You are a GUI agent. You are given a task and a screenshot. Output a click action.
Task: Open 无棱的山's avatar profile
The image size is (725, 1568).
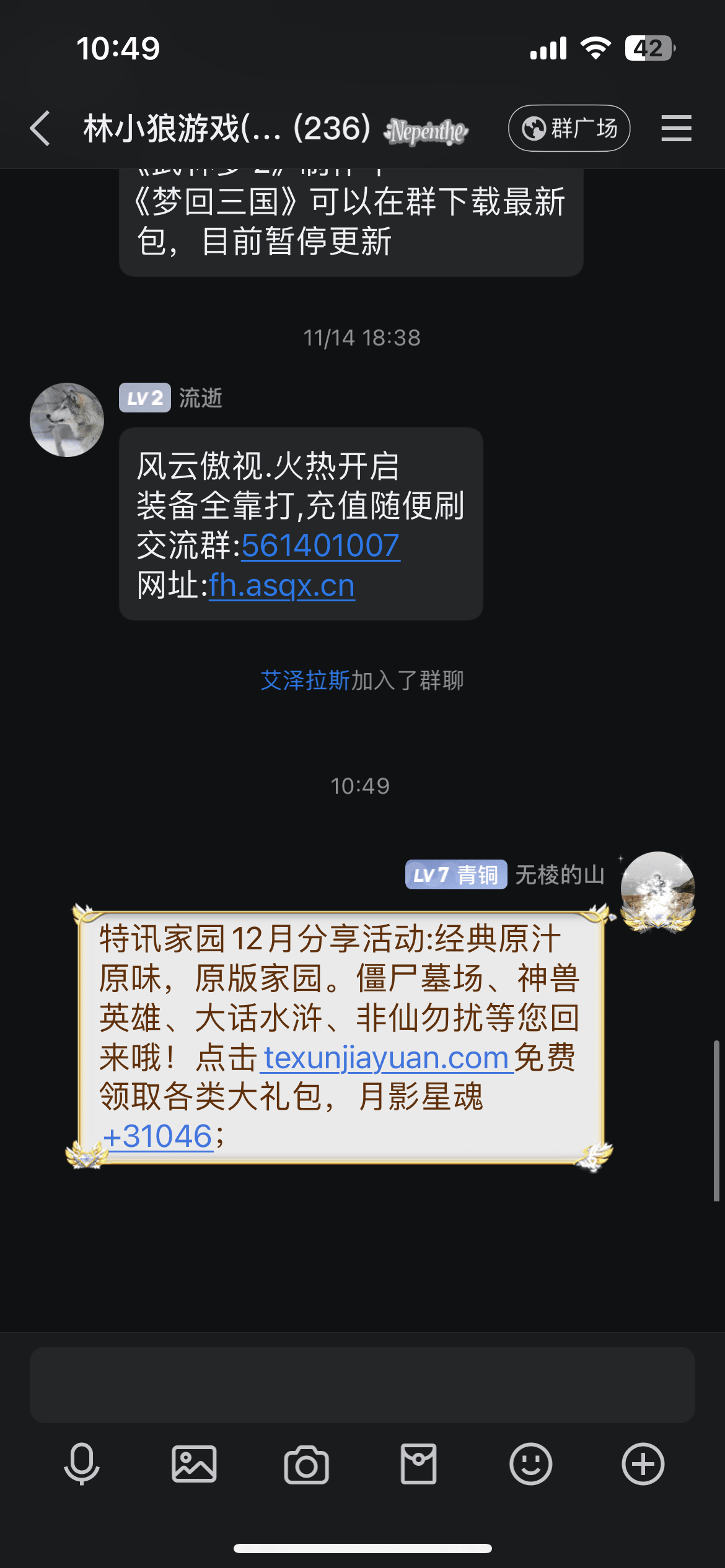pyautogui.click(x=657, y=889)
